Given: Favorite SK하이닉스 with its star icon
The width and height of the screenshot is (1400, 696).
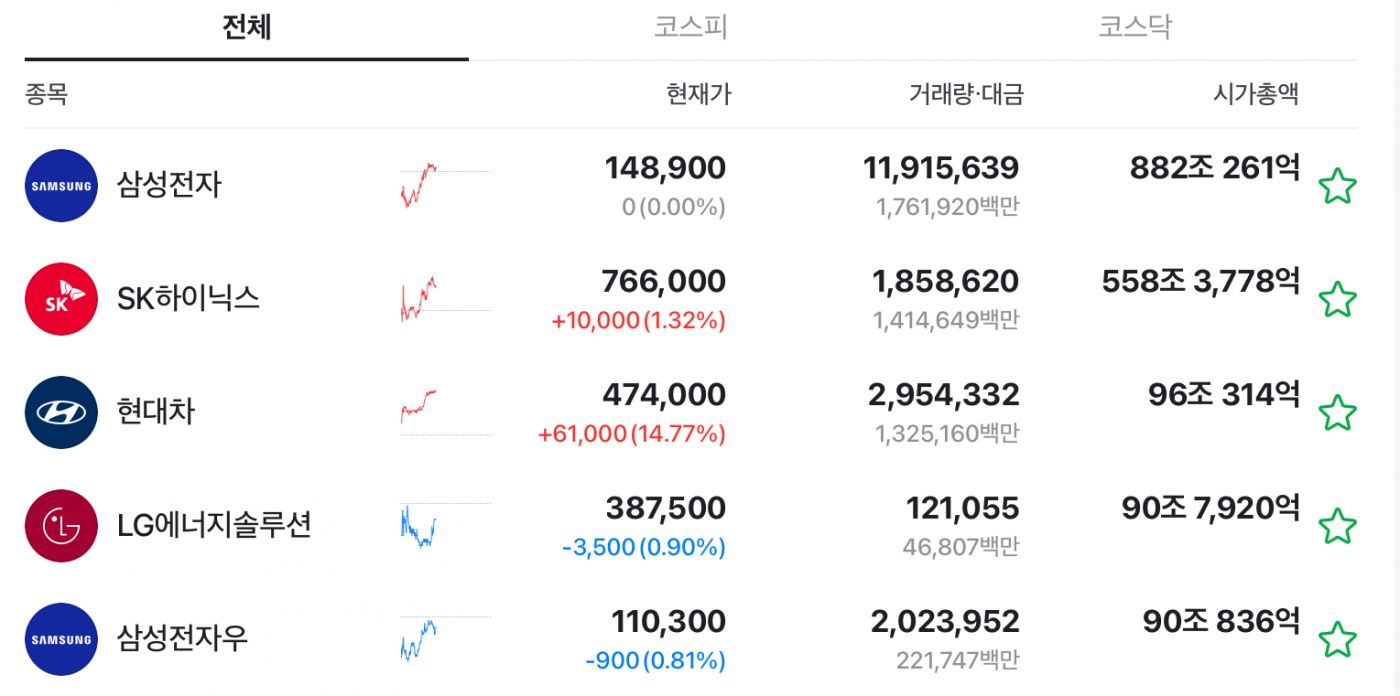Looking at the screenshot, I should tap(1337, 300).
